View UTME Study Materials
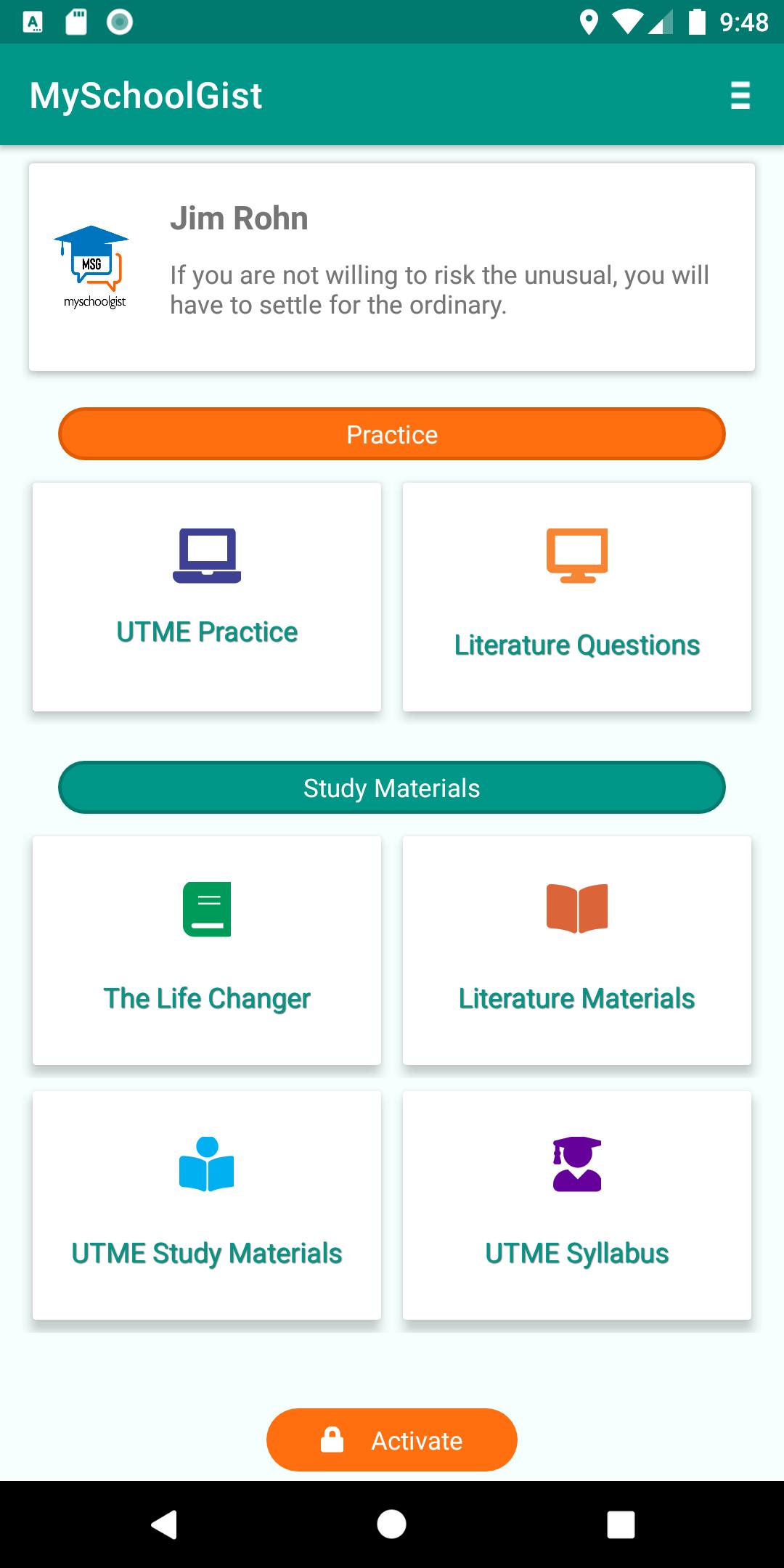Image resolution: width=784 pixels, height=1568 pixels. click(x=207, y=1205)
